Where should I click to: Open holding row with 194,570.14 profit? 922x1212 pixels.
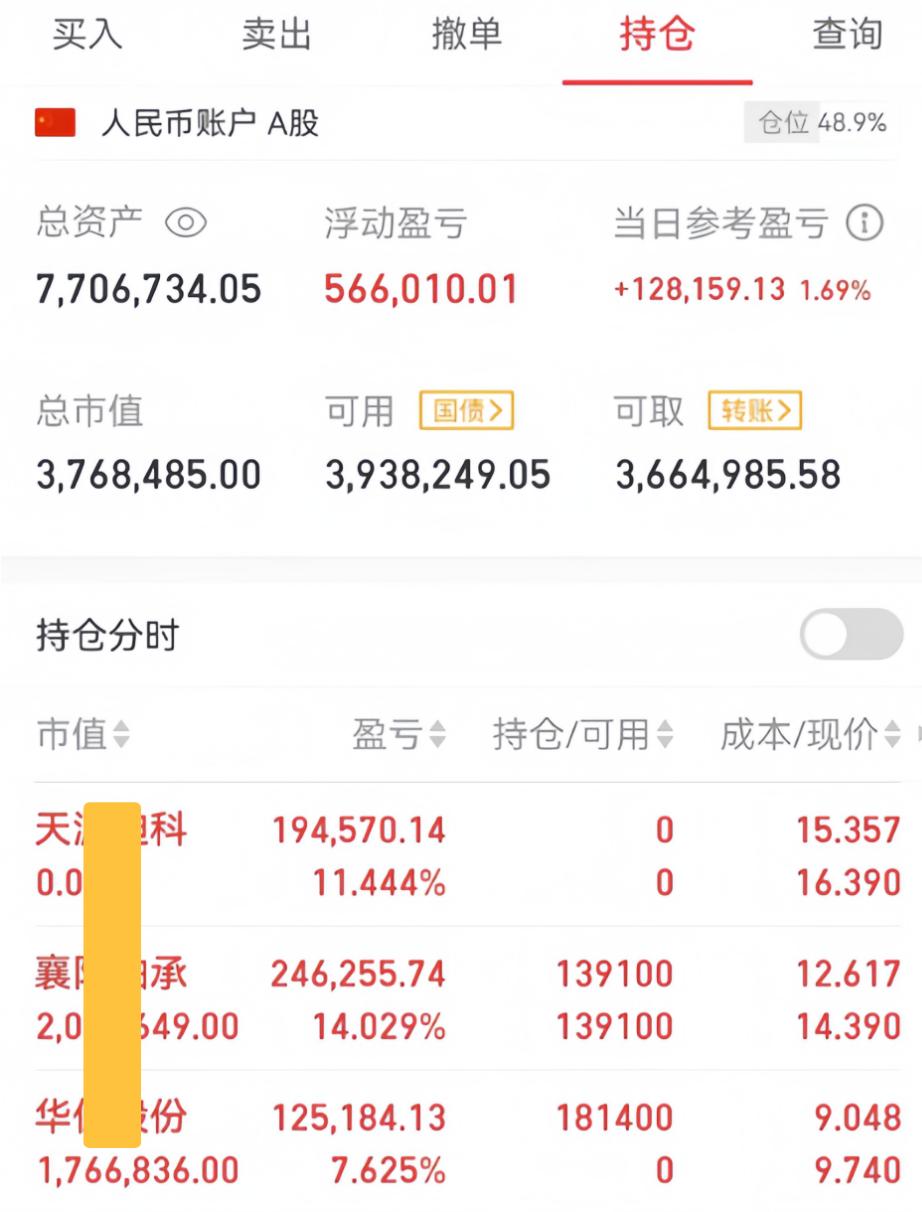click(460, 856)
